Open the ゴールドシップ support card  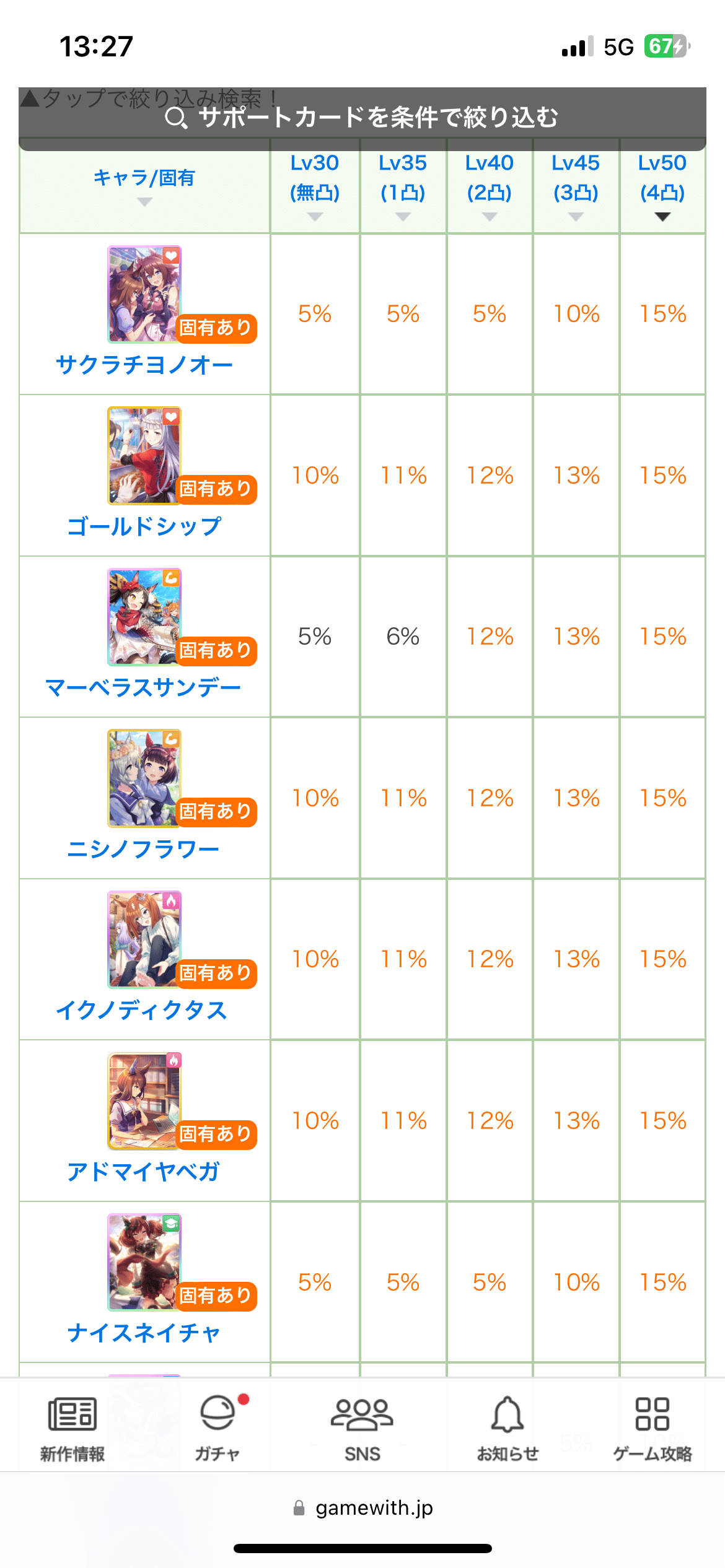pos(144,473)
